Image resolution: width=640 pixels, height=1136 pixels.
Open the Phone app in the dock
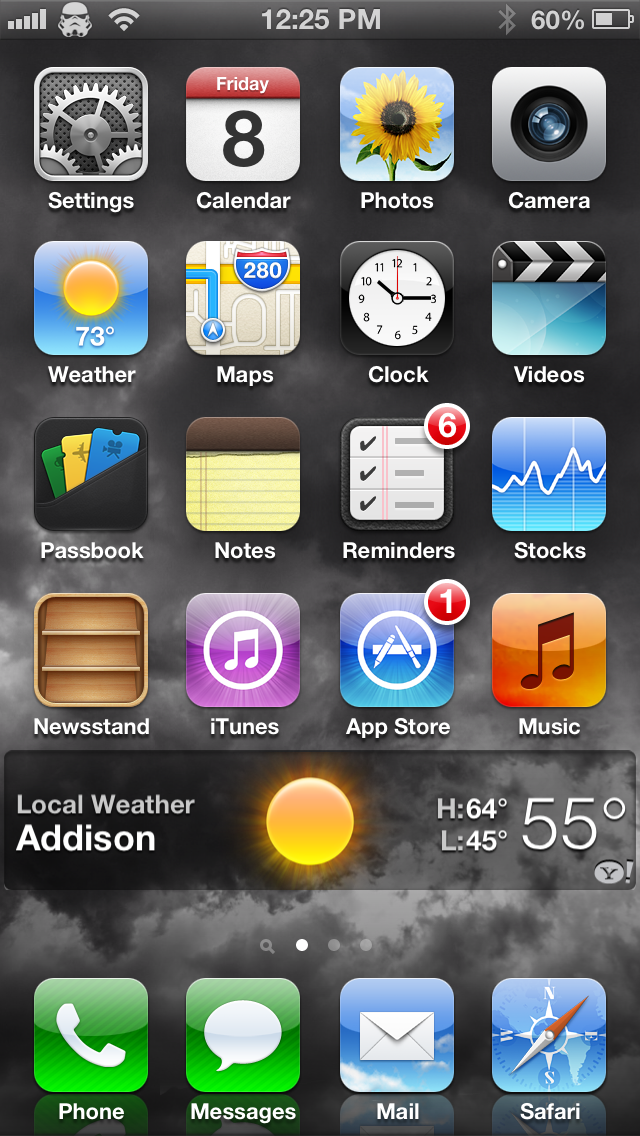91,1035
